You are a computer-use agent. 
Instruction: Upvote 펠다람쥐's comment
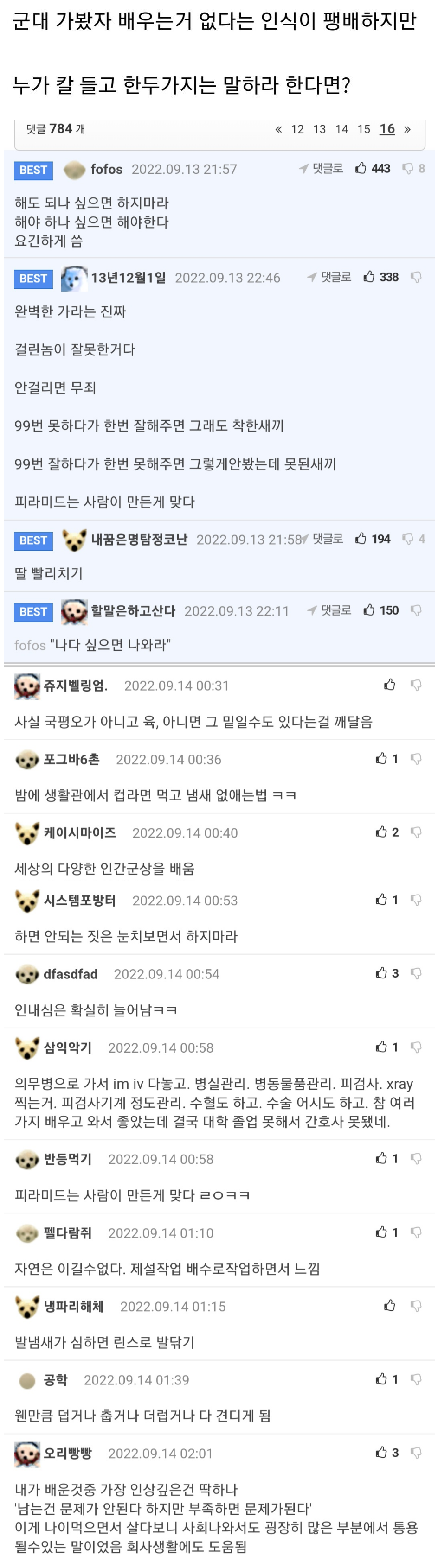click(382, 1232)
